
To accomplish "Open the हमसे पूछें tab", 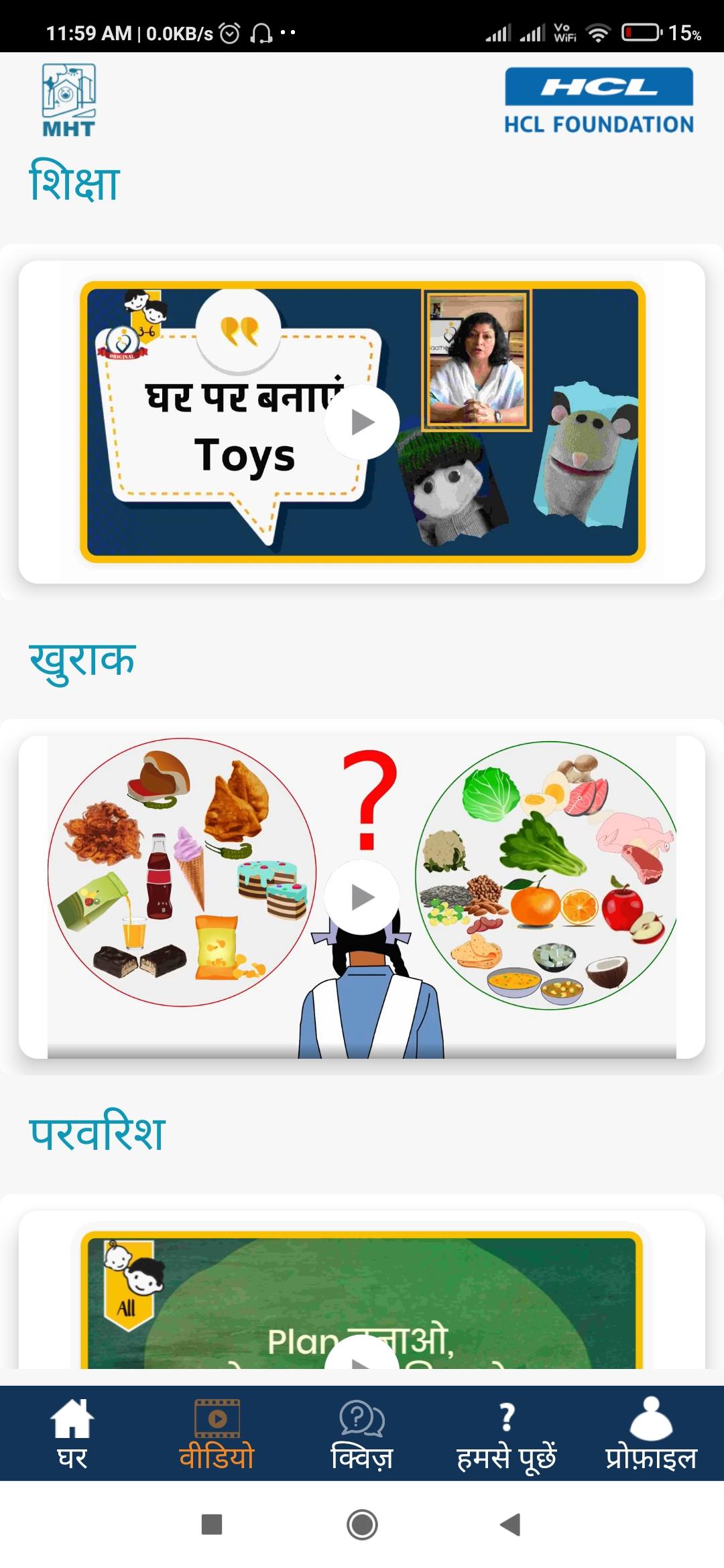I will click(x=507, y=1434).
